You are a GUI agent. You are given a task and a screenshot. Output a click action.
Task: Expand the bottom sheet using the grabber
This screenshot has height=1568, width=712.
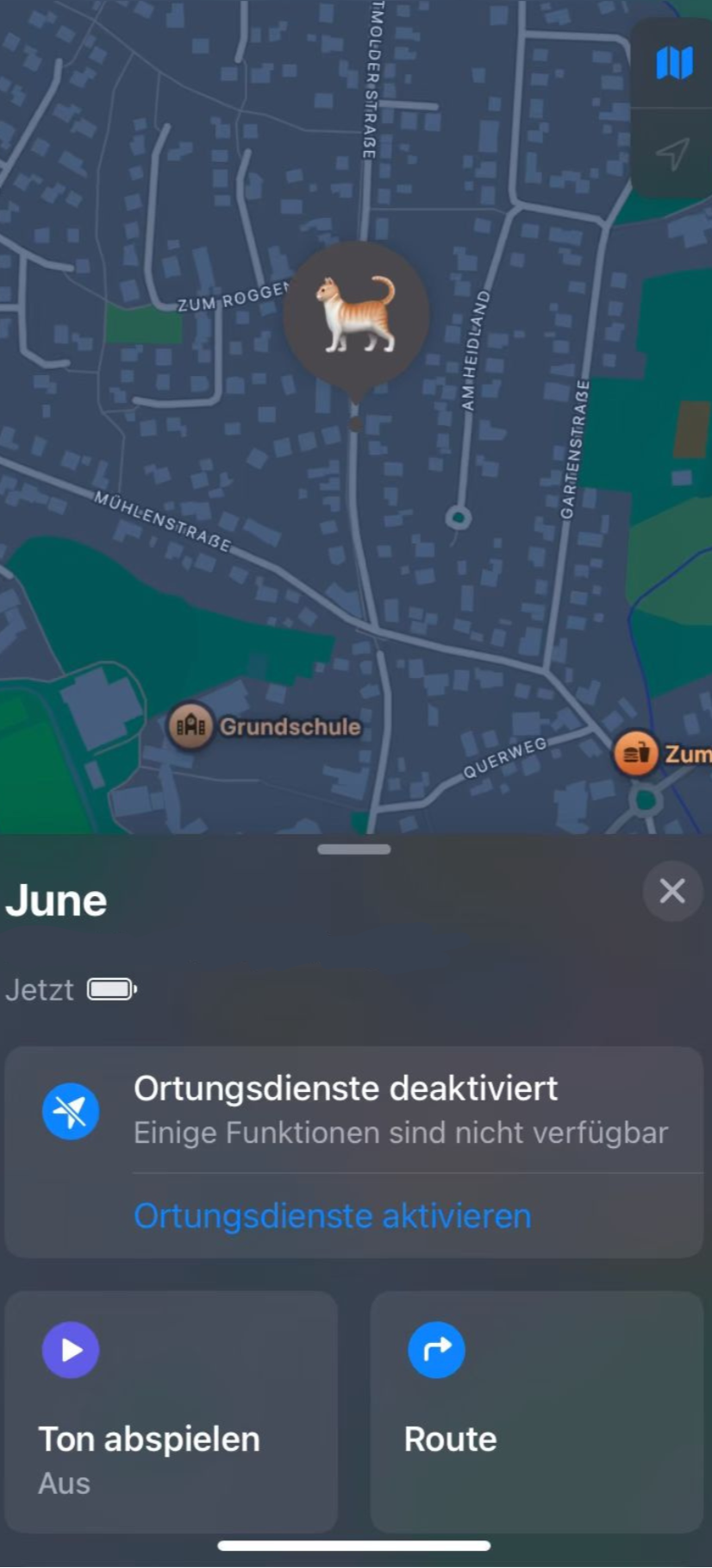(x=353, y=849)
